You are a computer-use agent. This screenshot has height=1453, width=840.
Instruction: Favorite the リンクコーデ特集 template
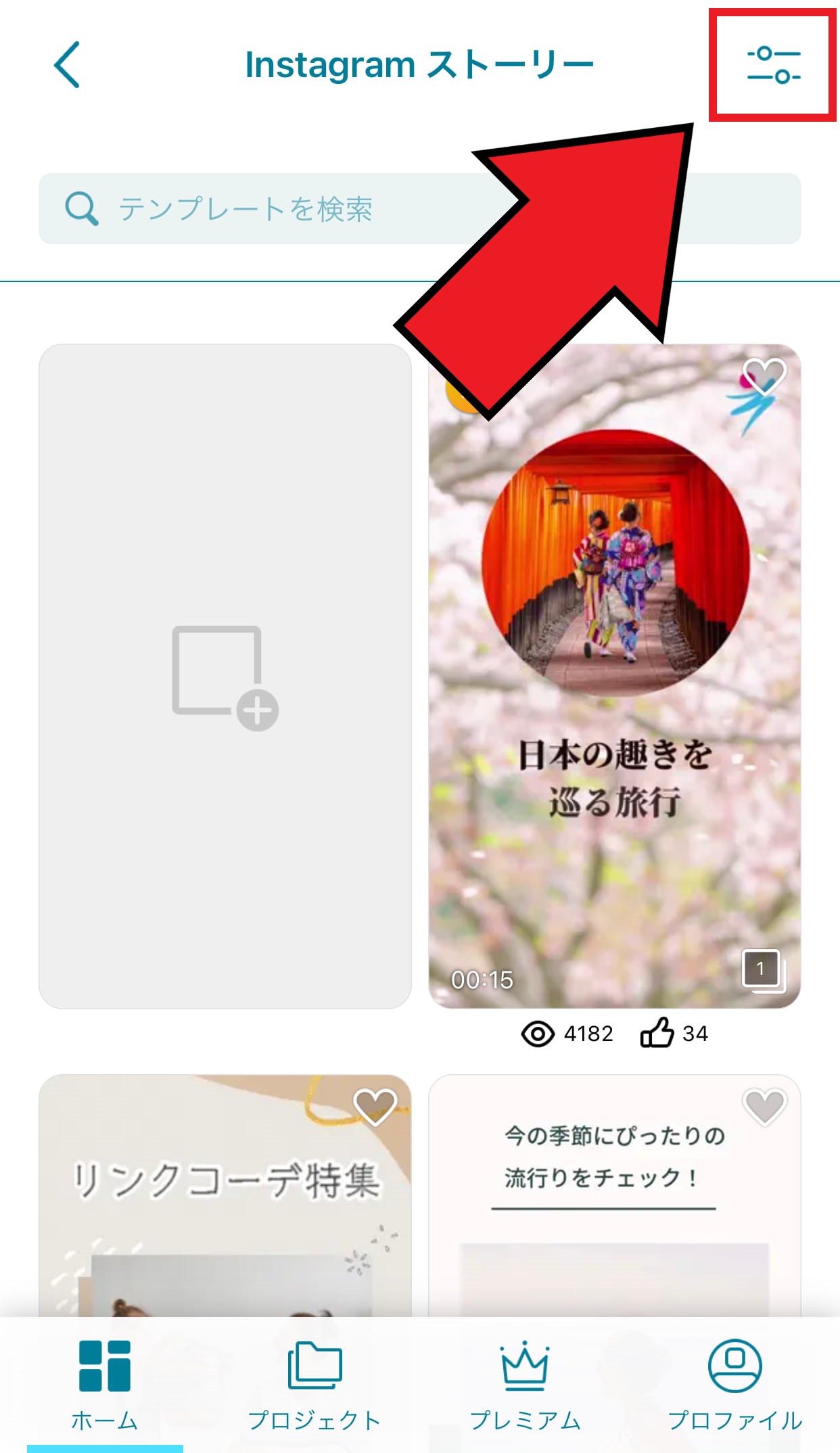tap(375, 1106)
